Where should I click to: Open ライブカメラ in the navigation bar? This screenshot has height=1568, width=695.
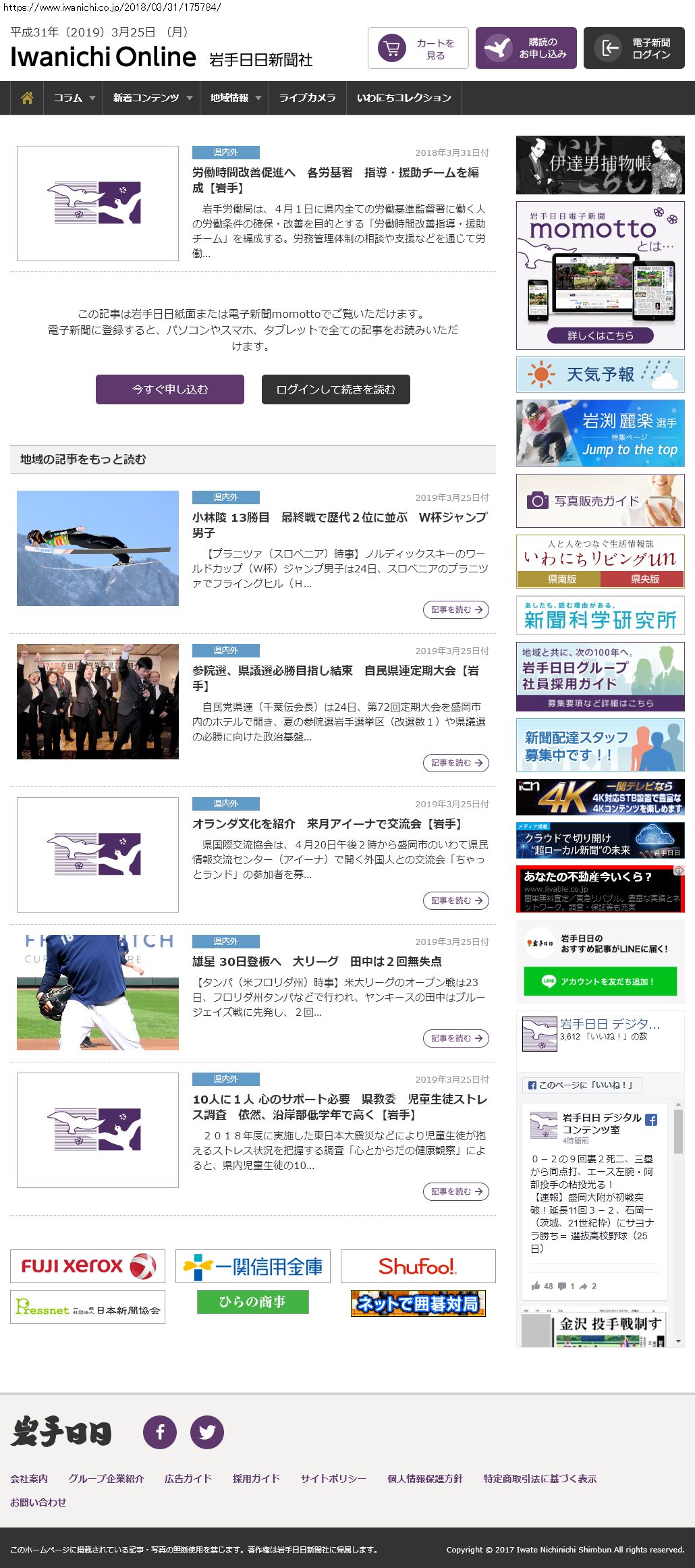click(x=307, y=98)
